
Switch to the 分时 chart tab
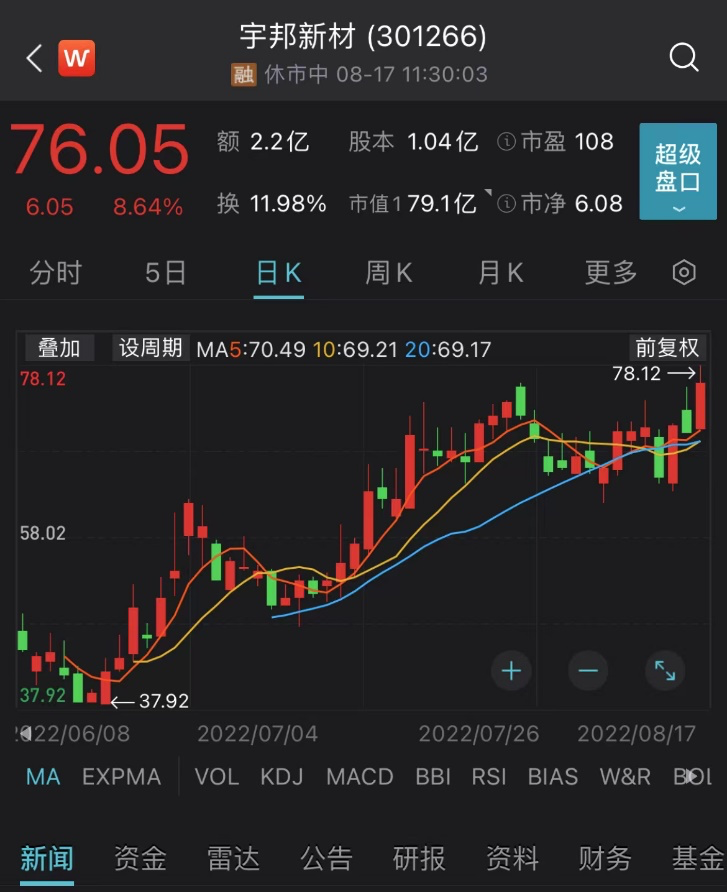click(56, 272)
